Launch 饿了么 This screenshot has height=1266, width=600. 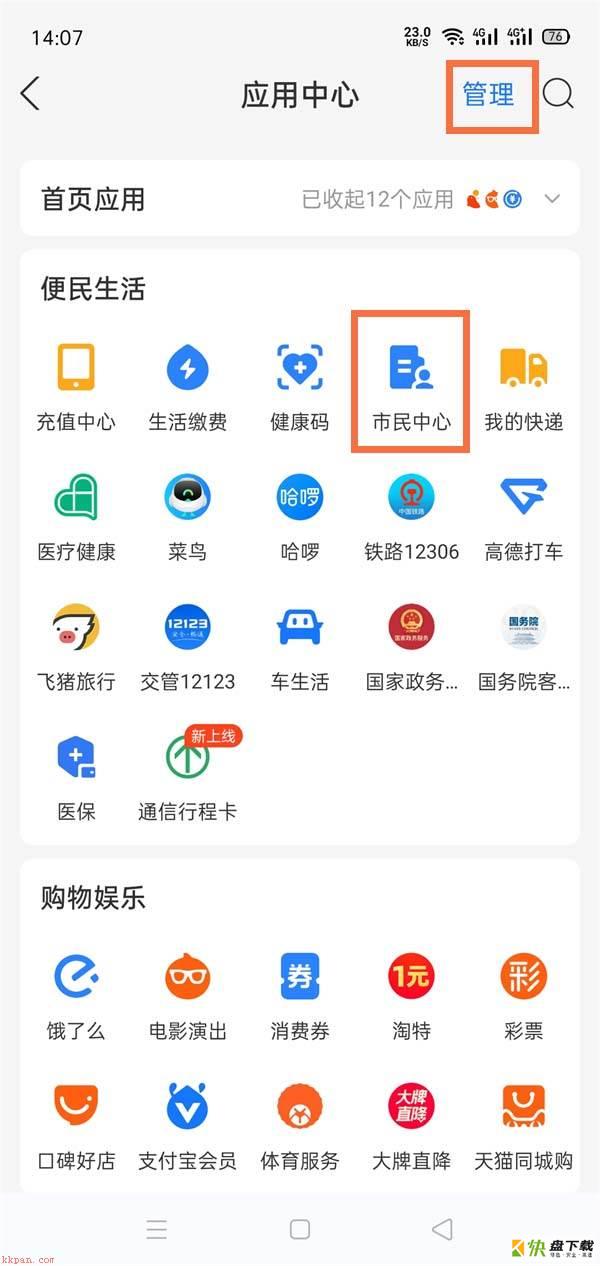(x=76, y=996)
